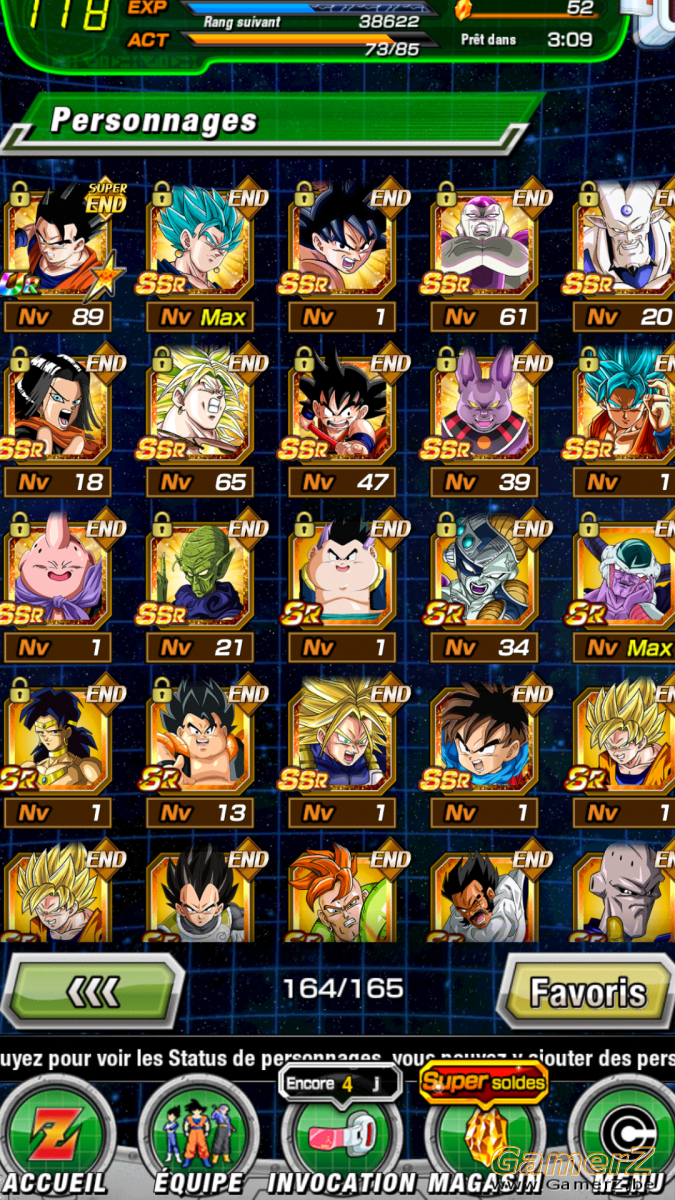Go back with the triple-arrow button
Screen dimensions: 675x1200
(92, 991)
